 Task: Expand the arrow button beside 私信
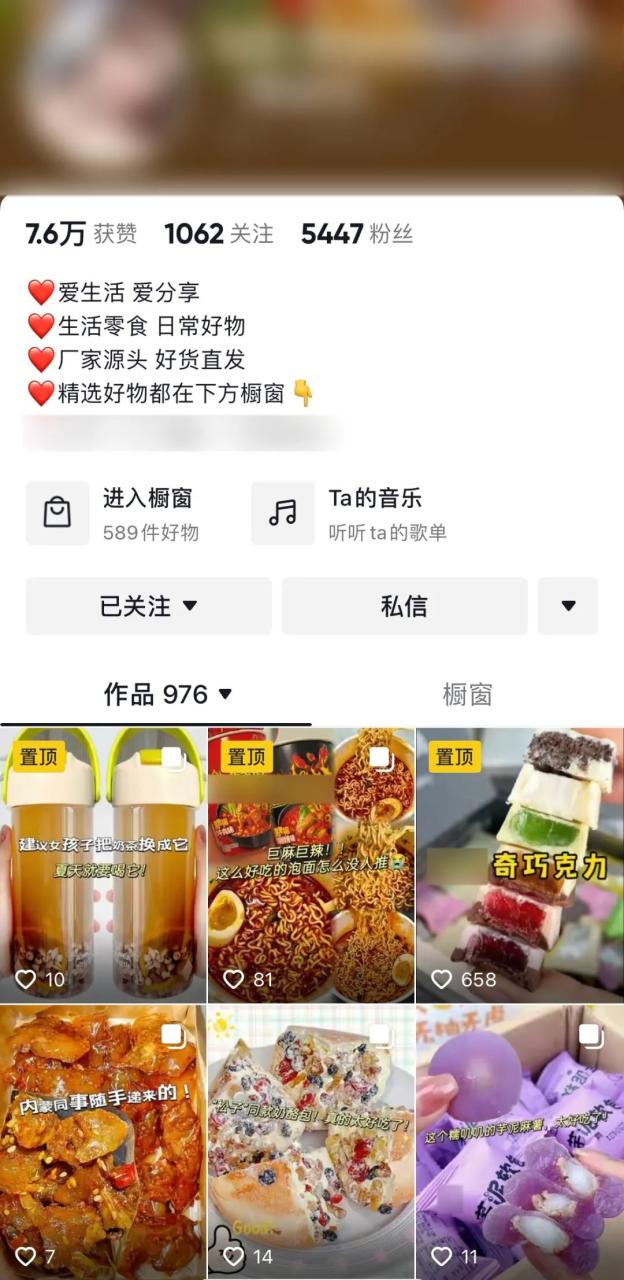pyautogui.click(x=567, y=606)
